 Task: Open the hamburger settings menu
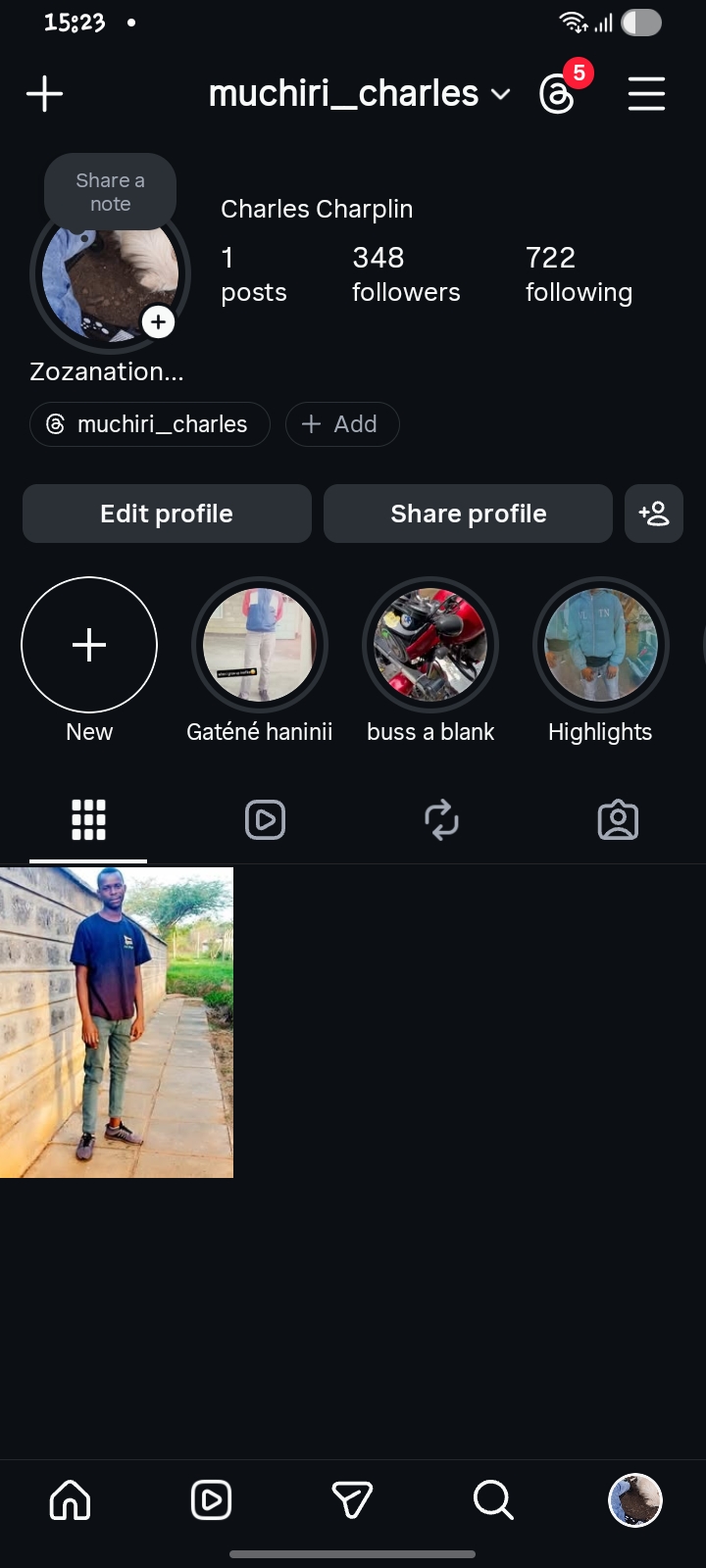click(646, 94)
